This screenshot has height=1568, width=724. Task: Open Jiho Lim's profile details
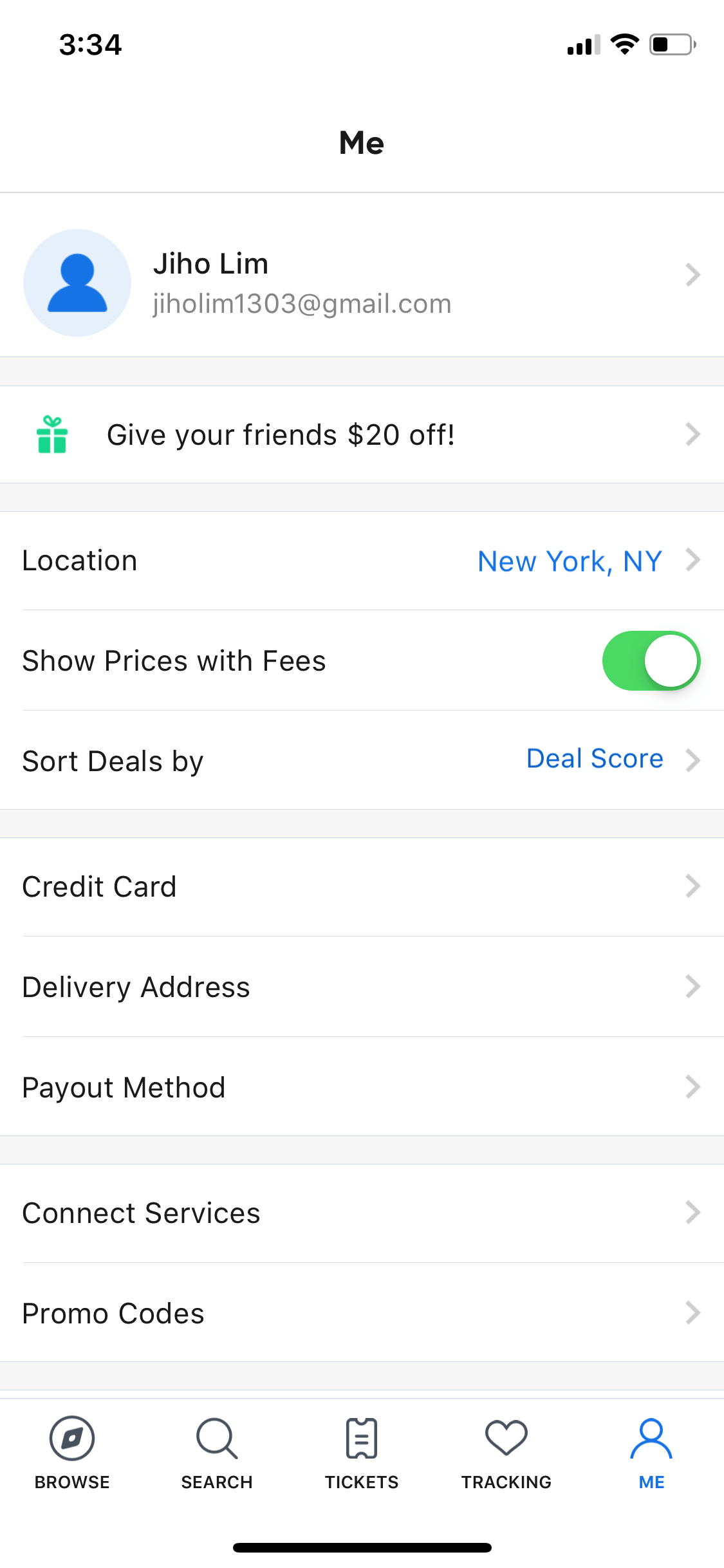point(362,275)
